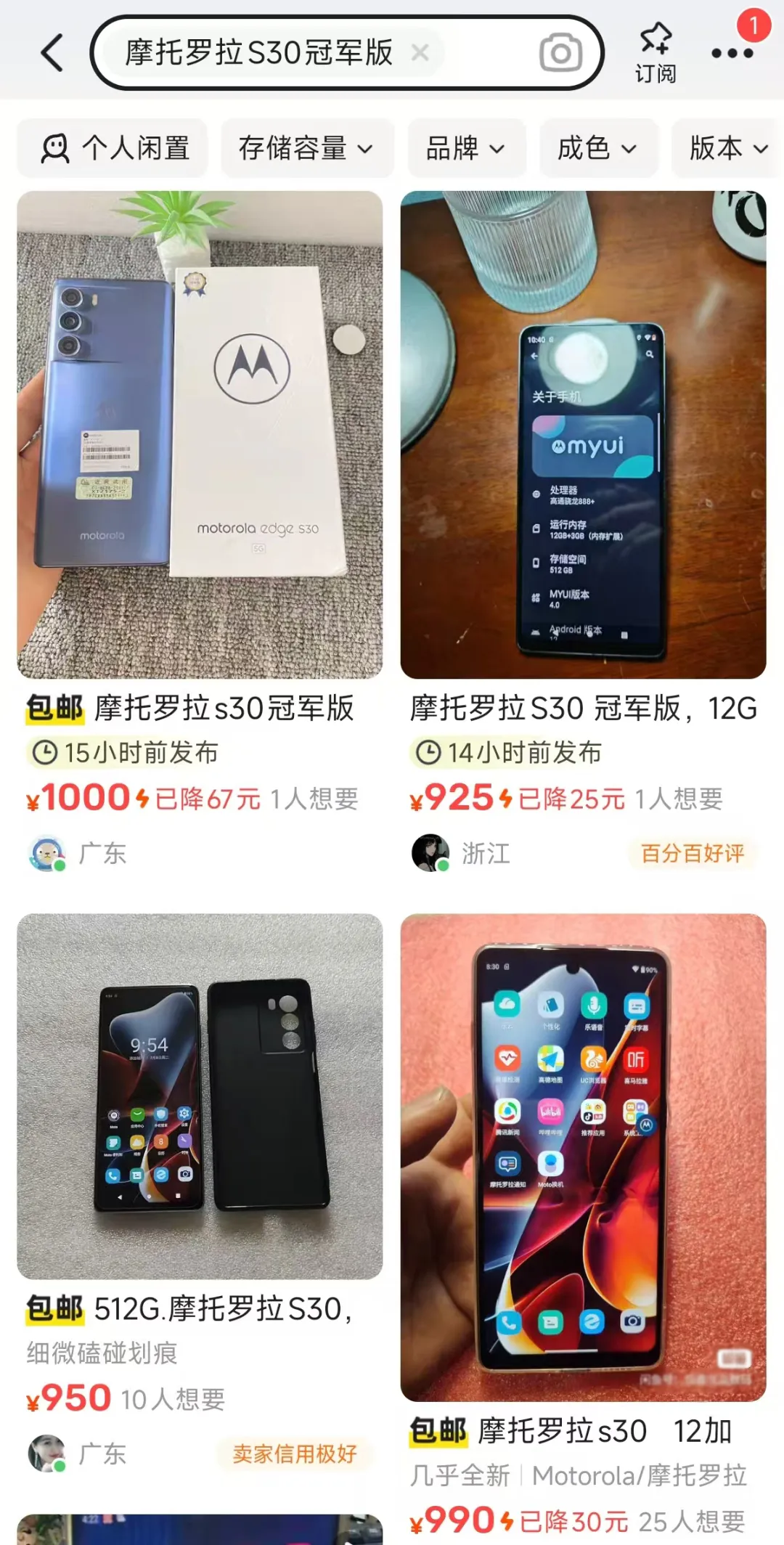This screenshot has width=784, height=1545.
Task: Expand the 存储容量 filter dropdown
Action: click(306, 148)
